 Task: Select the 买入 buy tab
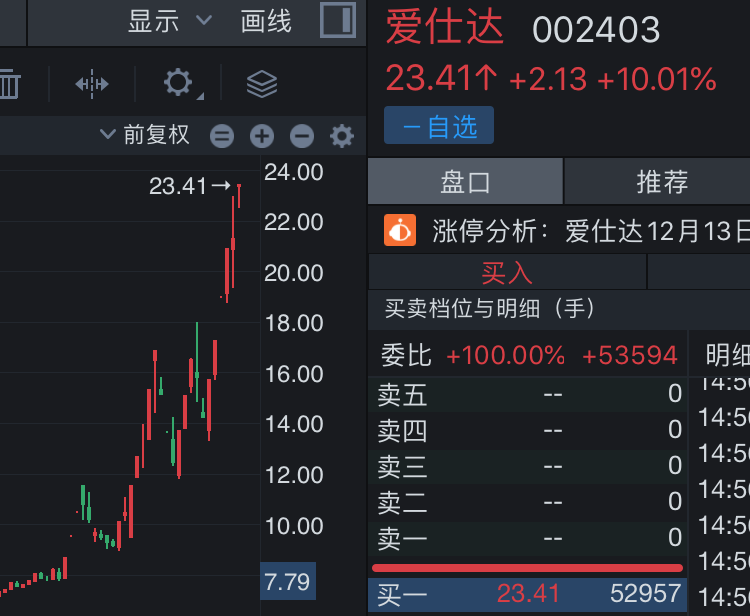507,271
